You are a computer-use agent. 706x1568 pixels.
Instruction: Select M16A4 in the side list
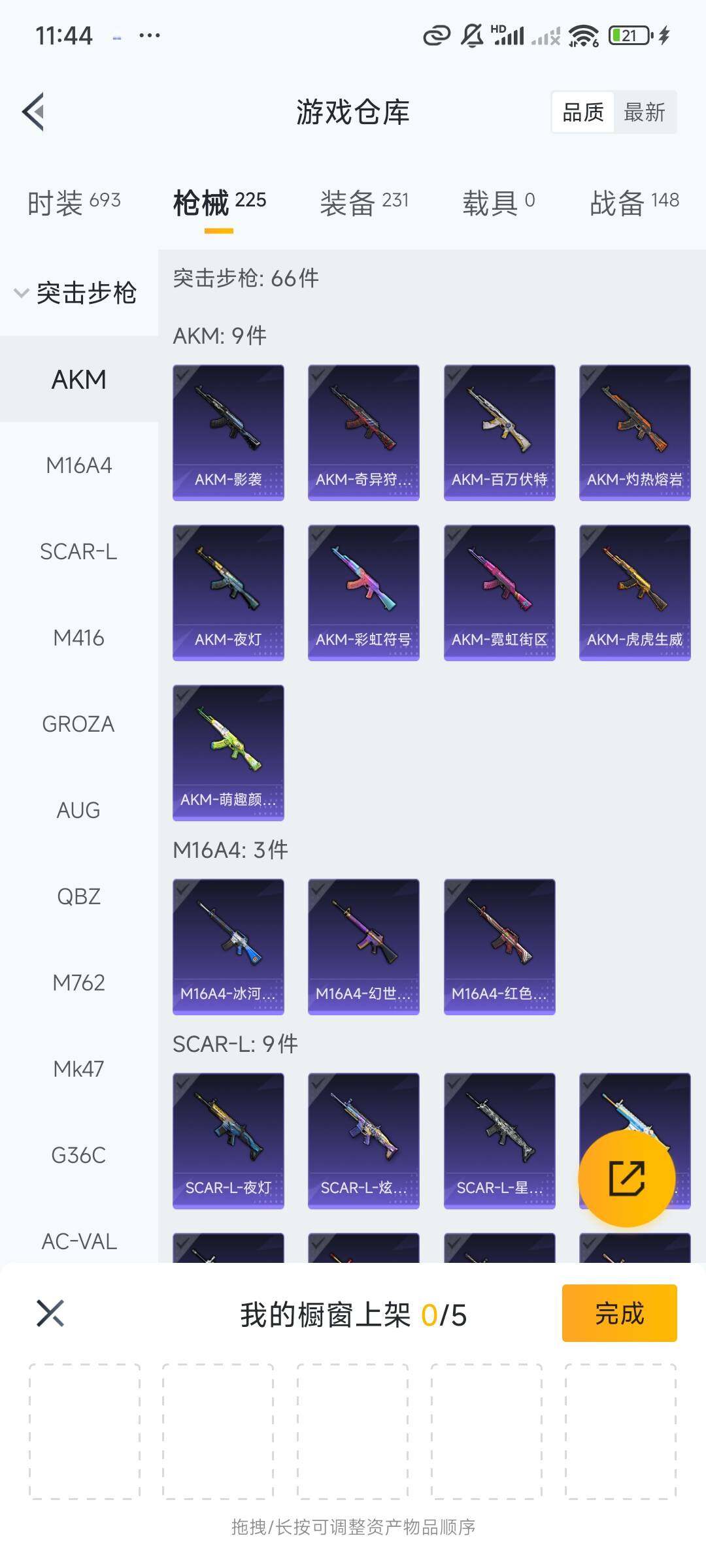pos(78,466)
